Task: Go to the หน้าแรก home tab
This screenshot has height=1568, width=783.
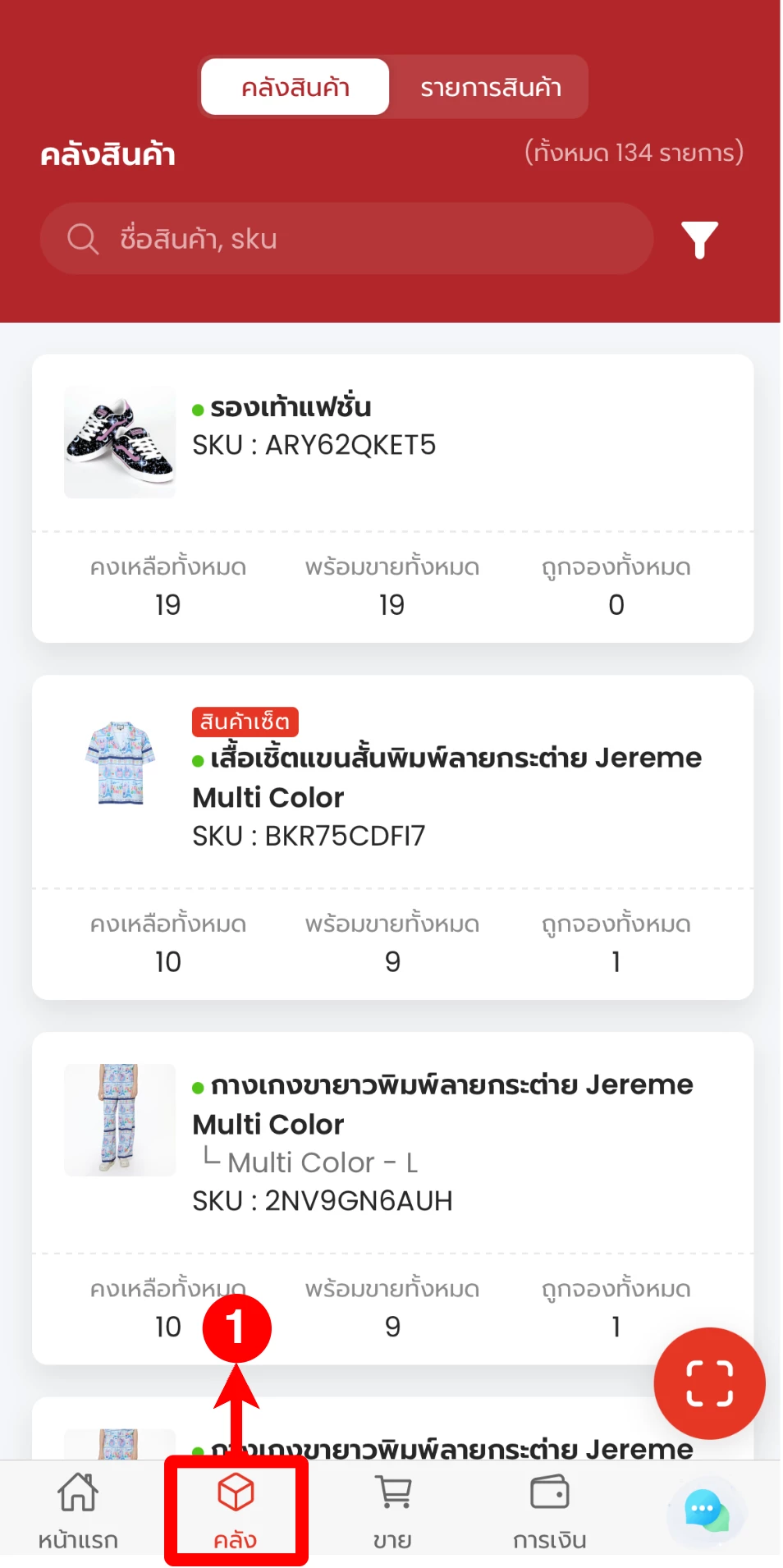Action: pos(78,1511)
